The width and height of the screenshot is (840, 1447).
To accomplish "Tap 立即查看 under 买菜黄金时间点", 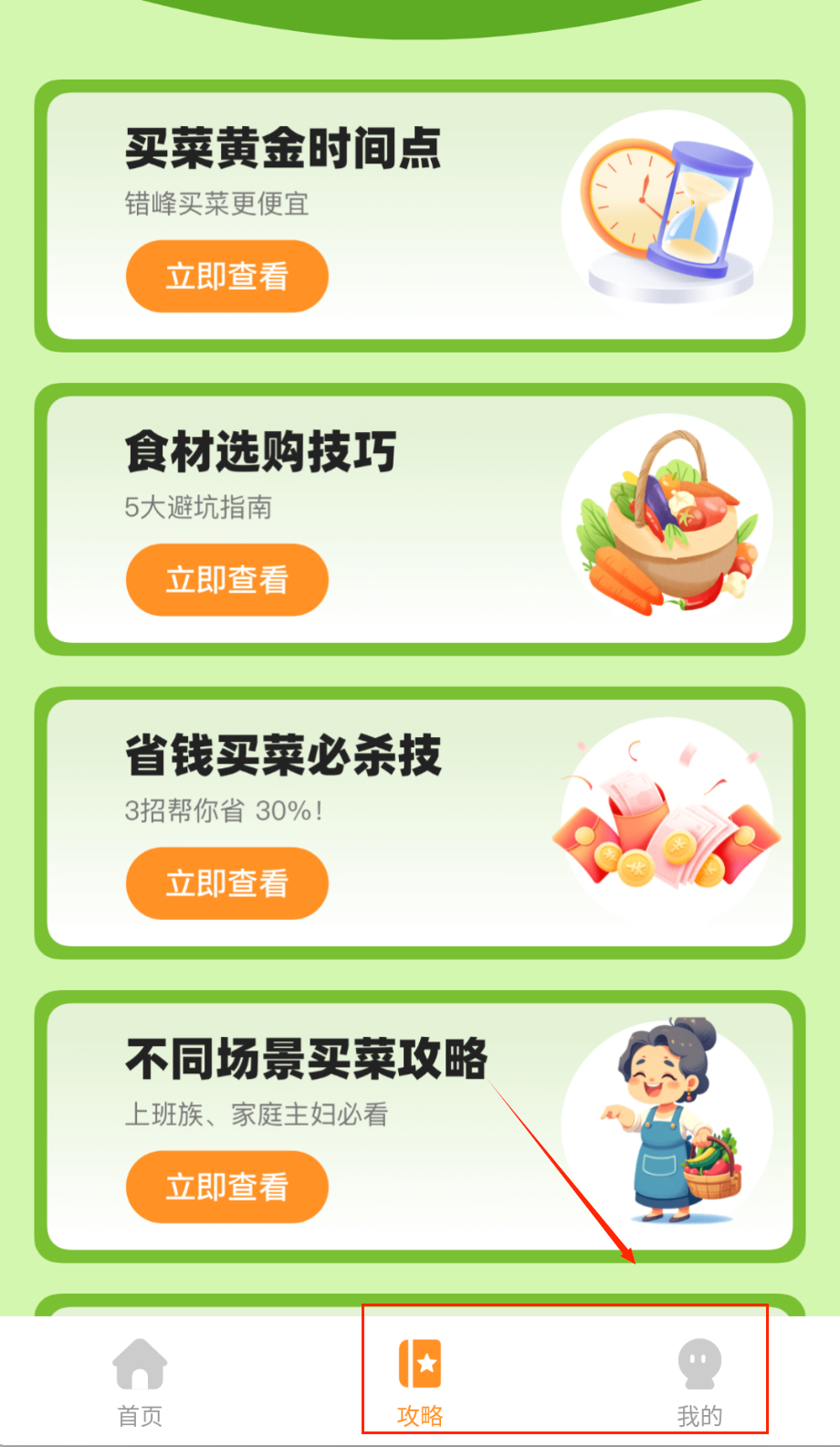I will (226, 276).
